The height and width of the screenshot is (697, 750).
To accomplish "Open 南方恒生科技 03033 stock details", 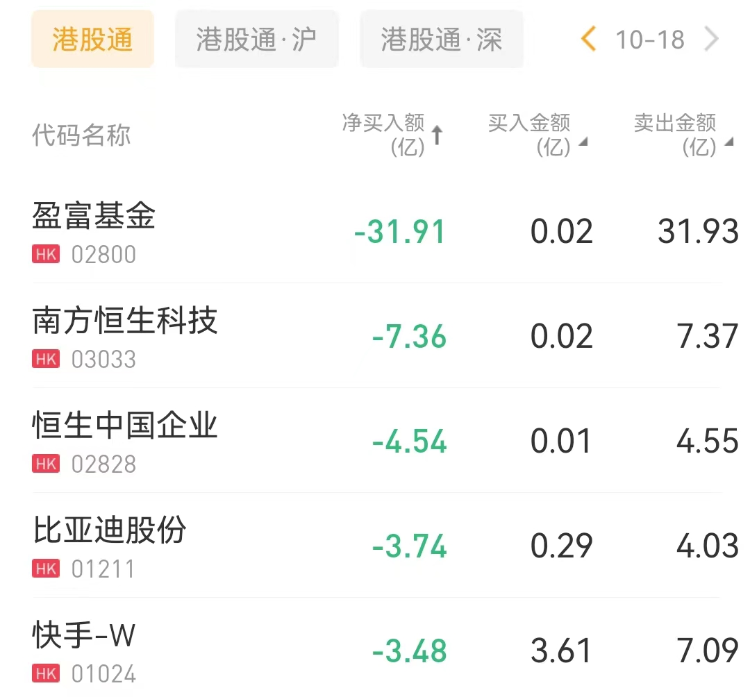I will click(124, 336).
